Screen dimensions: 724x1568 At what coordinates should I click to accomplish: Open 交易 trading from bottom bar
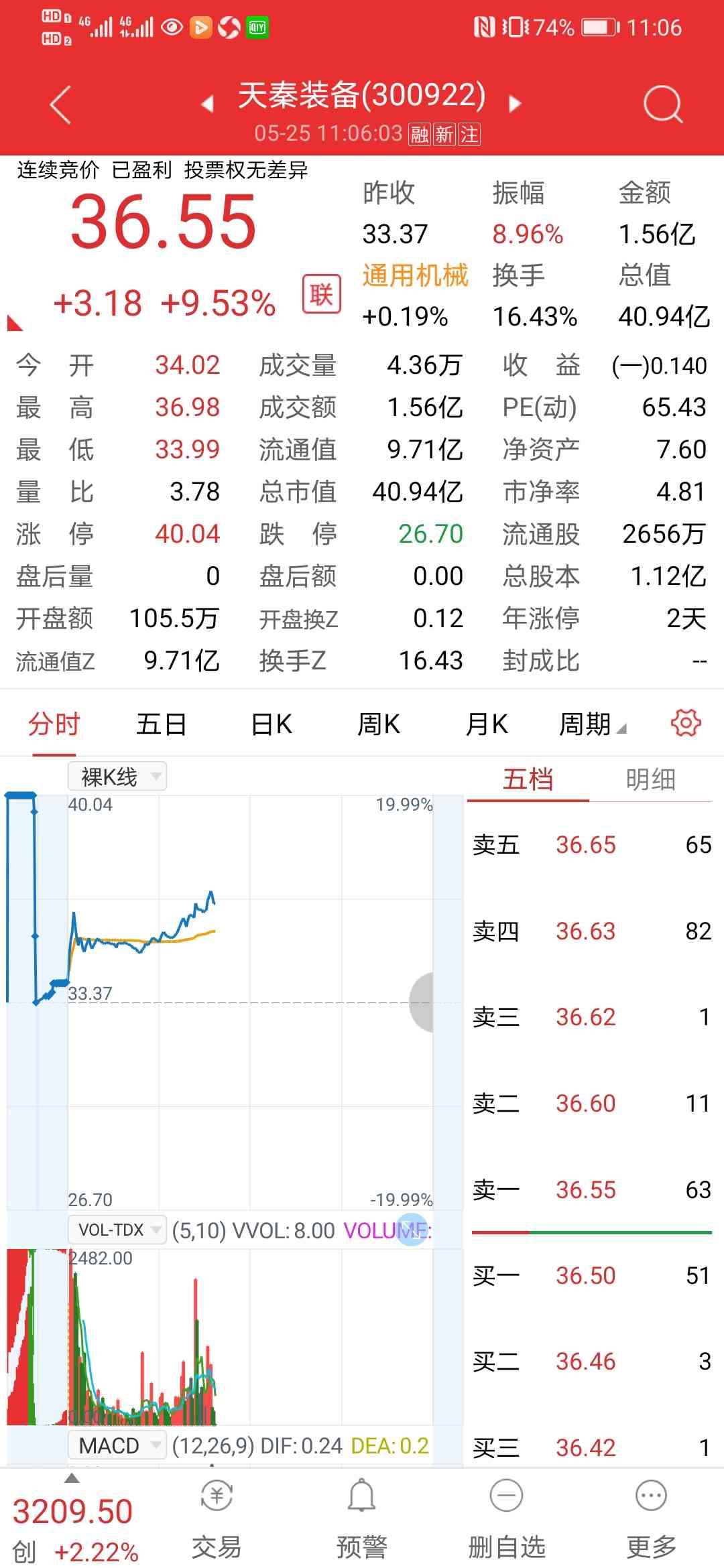click(217, 1520)
